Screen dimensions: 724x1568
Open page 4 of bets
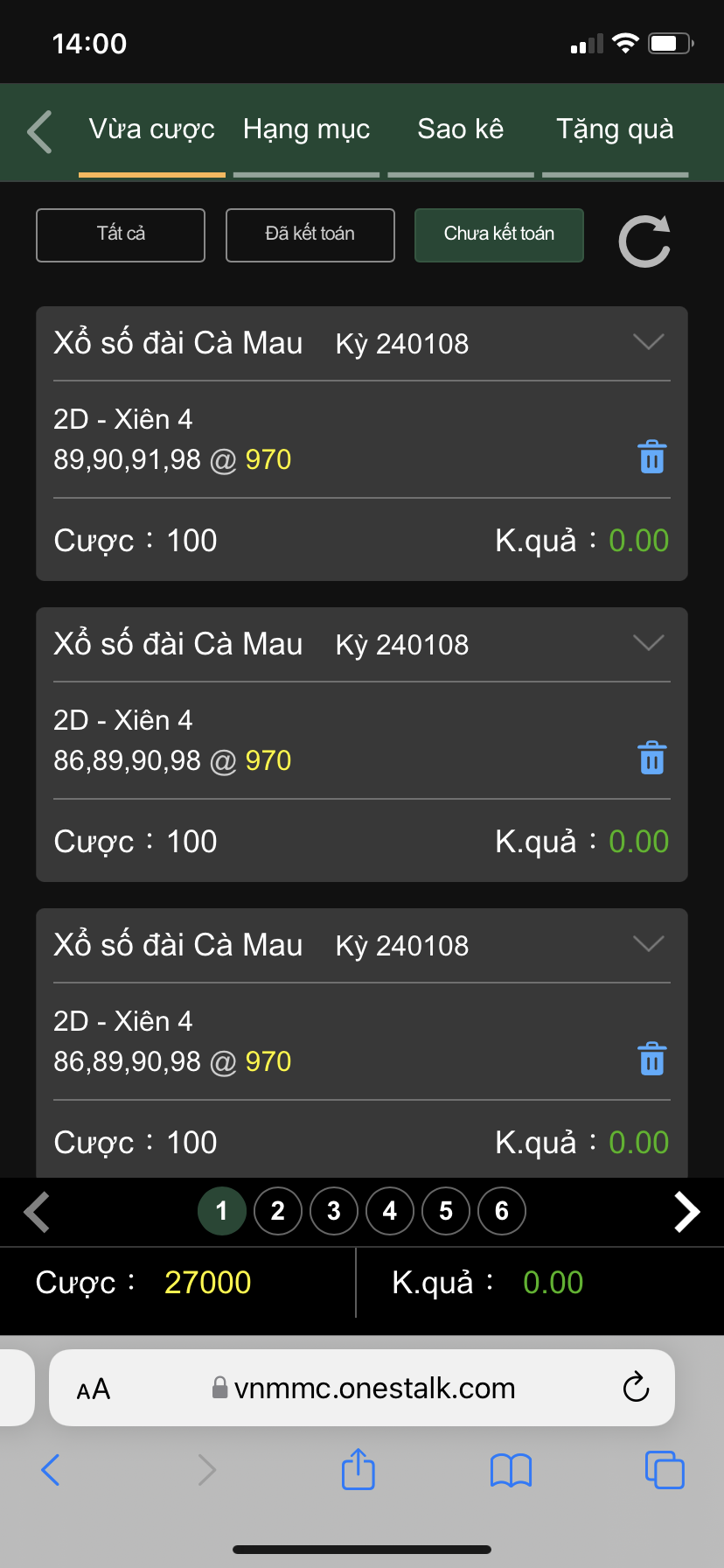390,1211
